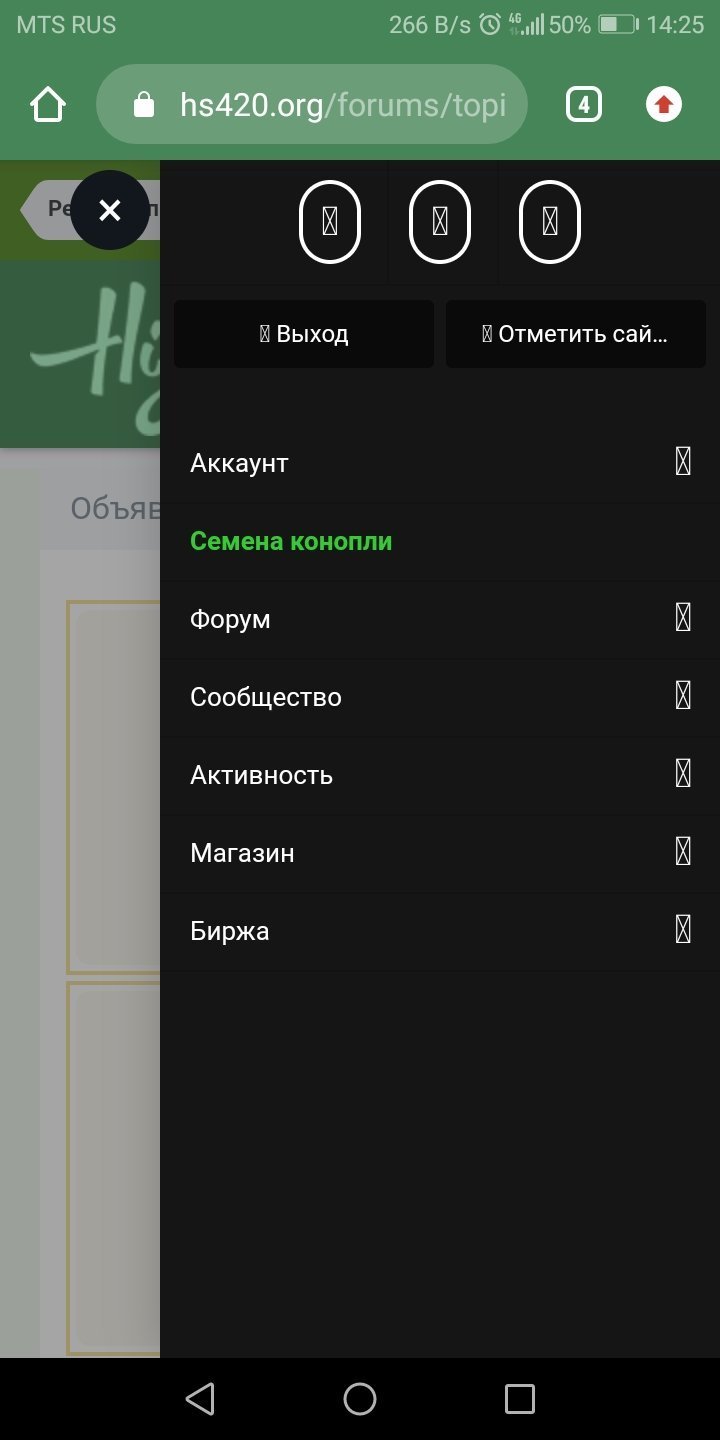Close the side menu drawer

click(110, 210)
